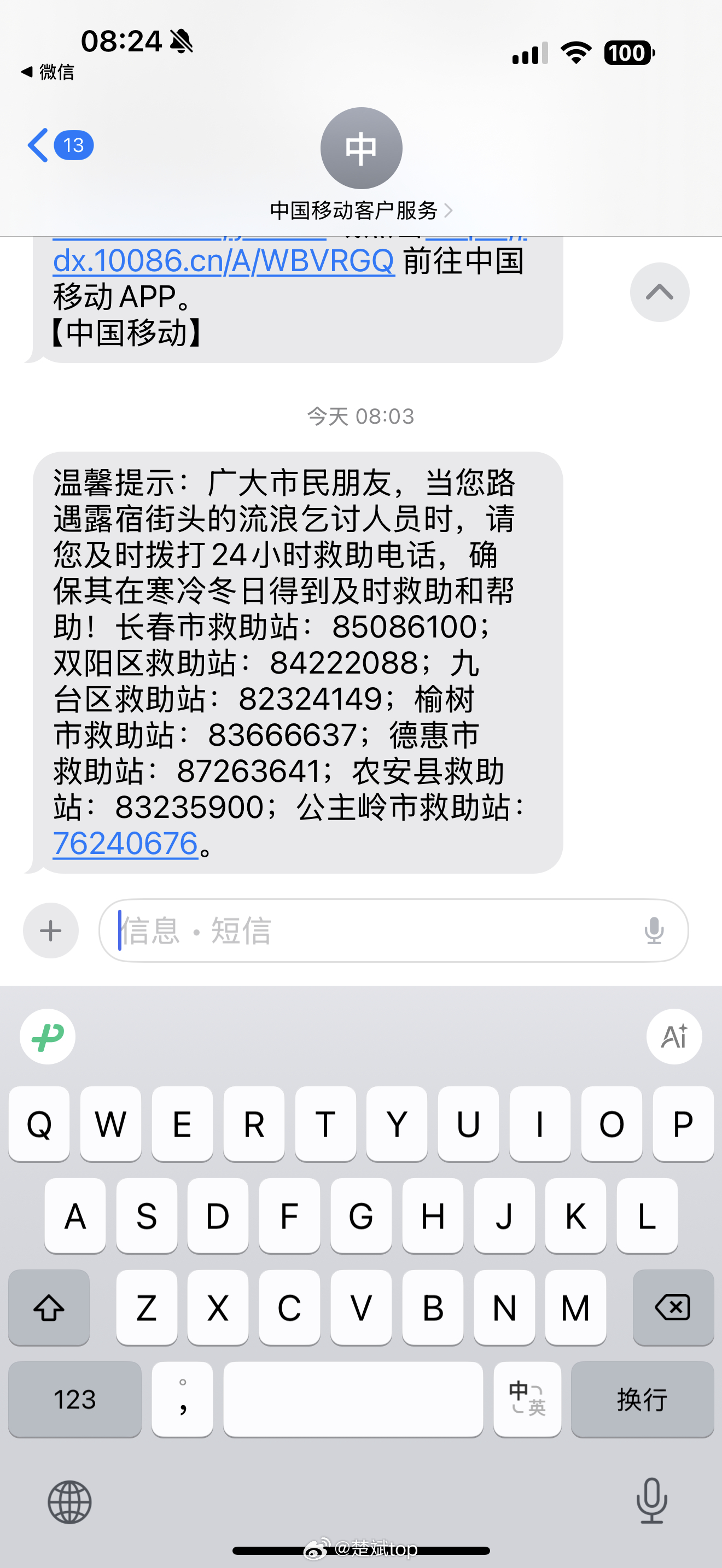This screenshot has width=722, height=1568.
Task: Open the dx.10086.cn link
Action: tap(222, 262)
